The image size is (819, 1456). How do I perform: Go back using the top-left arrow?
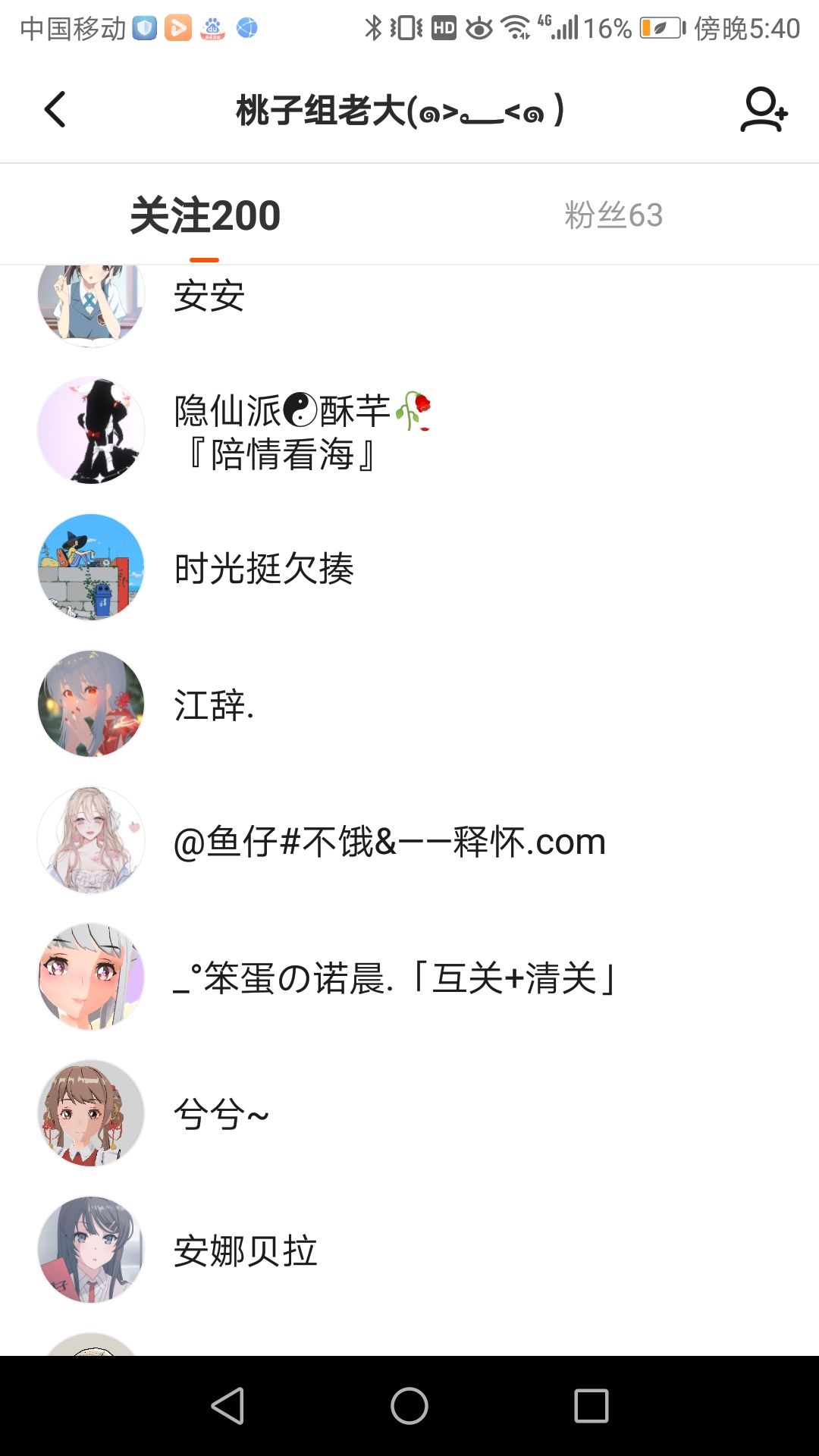click(x=55, y=110)
